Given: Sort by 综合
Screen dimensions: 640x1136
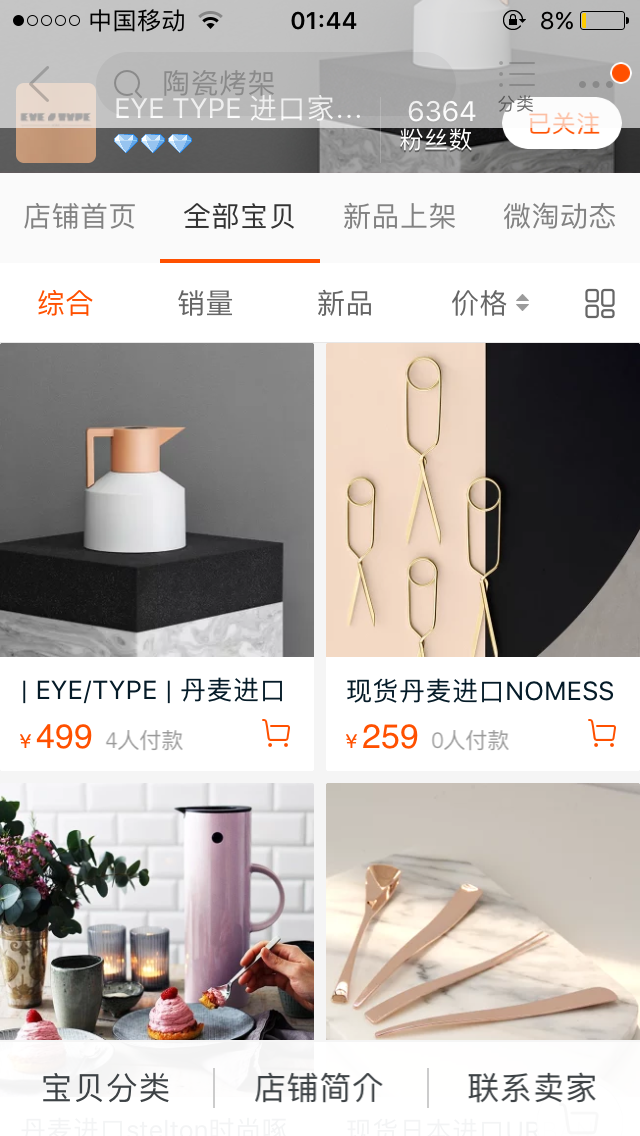Looking at the screenshot, I should pos(65,303).
